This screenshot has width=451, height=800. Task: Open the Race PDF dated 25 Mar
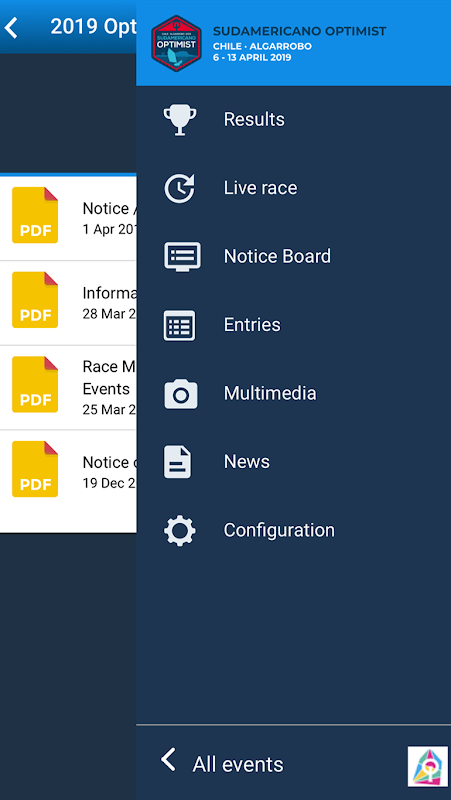click(x=68, y=387)
